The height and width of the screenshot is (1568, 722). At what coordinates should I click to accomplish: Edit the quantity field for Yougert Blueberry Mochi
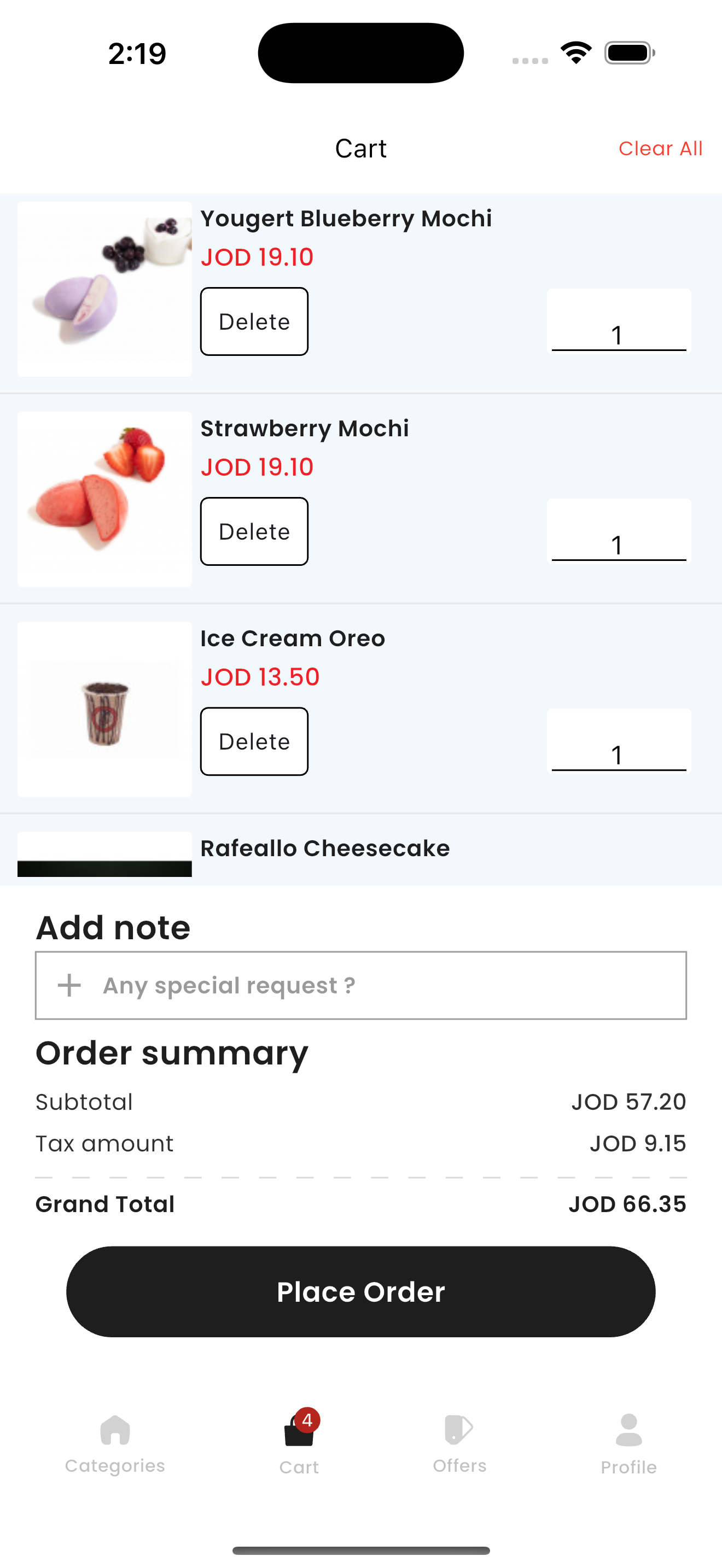(x=619, y=321)
